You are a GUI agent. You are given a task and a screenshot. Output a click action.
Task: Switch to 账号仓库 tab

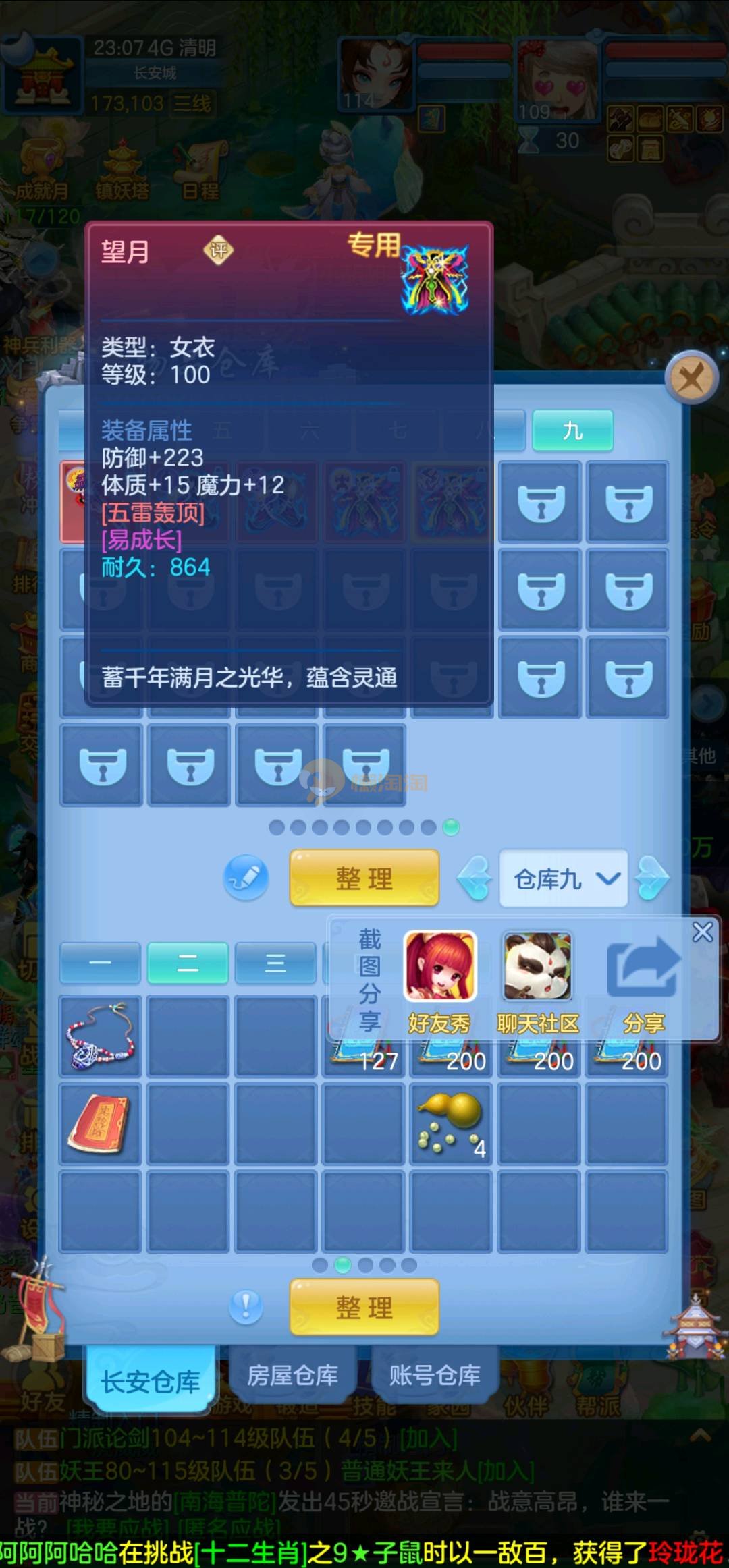tap(435, 1375)
